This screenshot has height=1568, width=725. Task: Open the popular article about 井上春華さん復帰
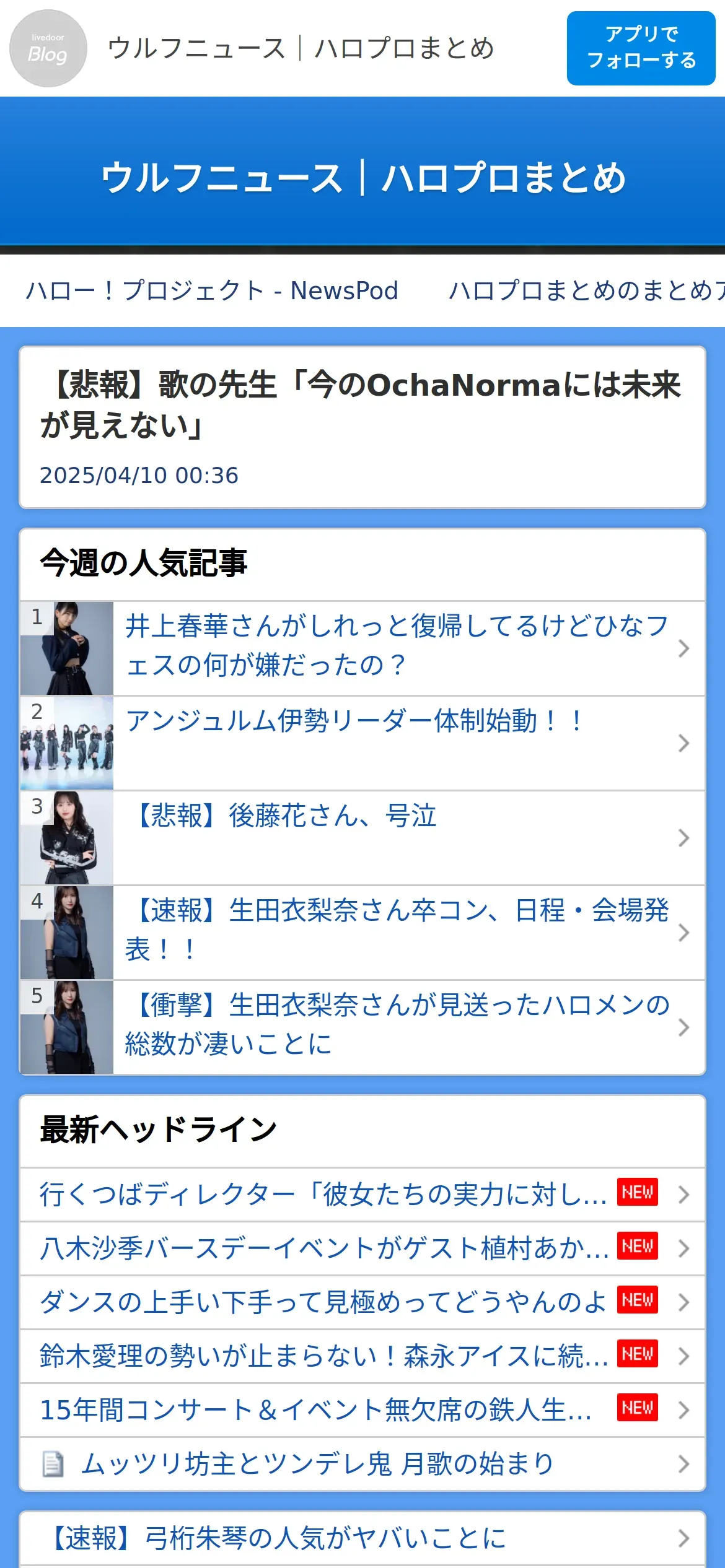coord(397,648)
